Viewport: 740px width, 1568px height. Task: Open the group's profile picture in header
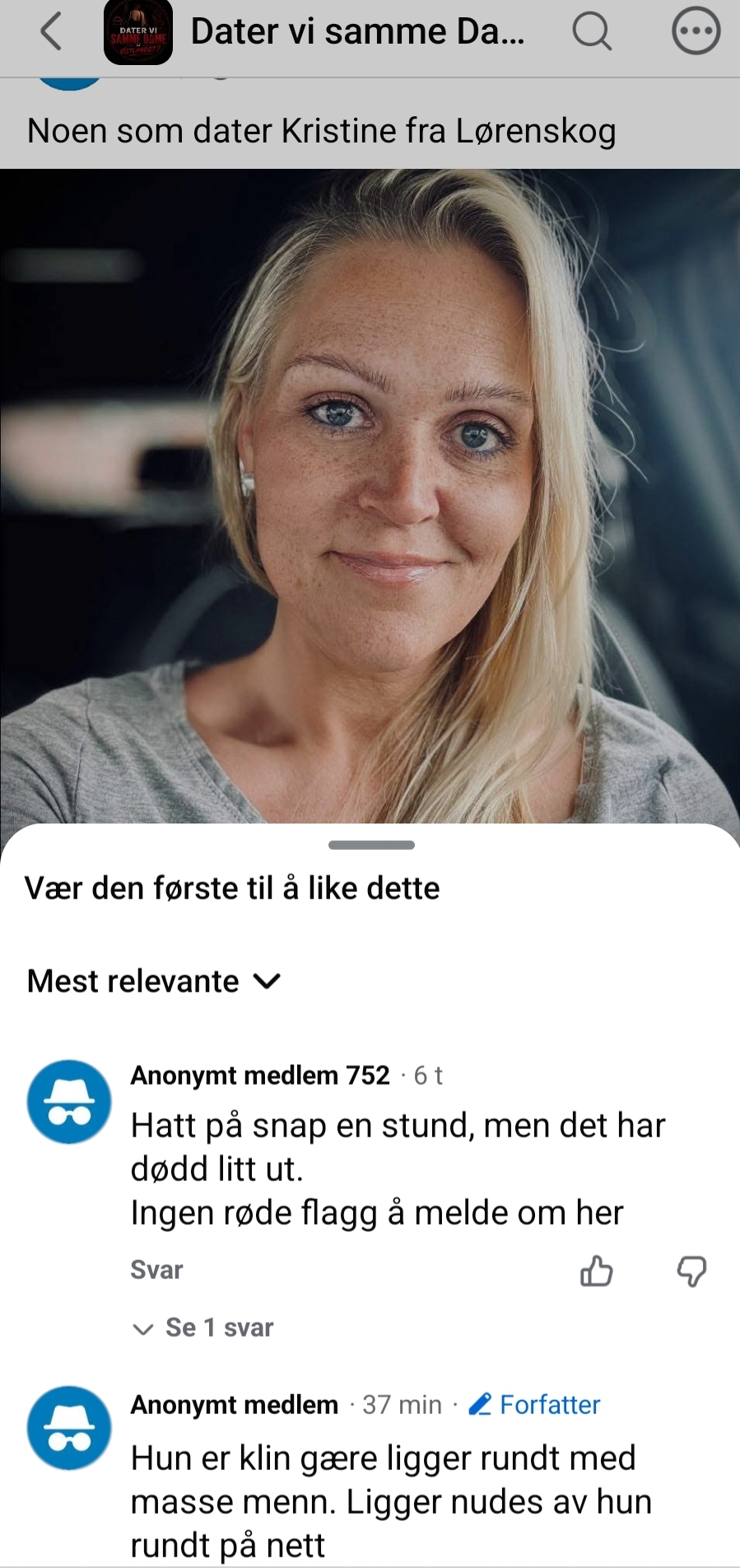click(x=138, y=32)
